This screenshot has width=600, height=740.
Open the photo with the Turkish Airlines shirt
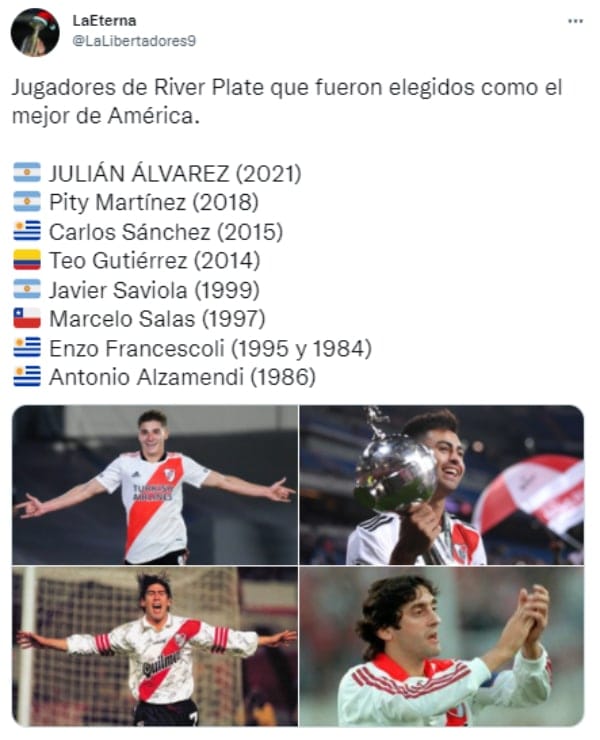click(155, 485)
